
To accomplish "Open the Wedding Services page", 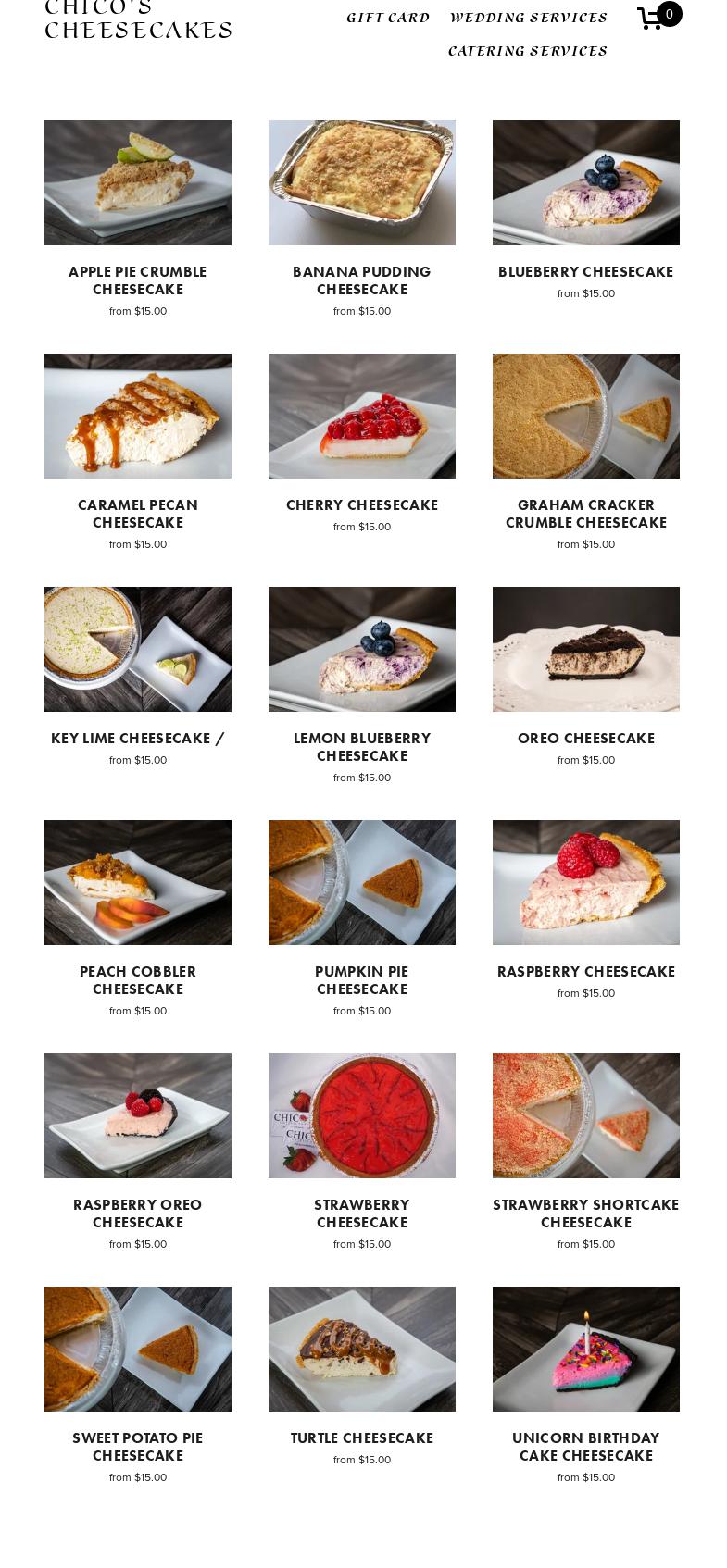I will tap(528, 18).
